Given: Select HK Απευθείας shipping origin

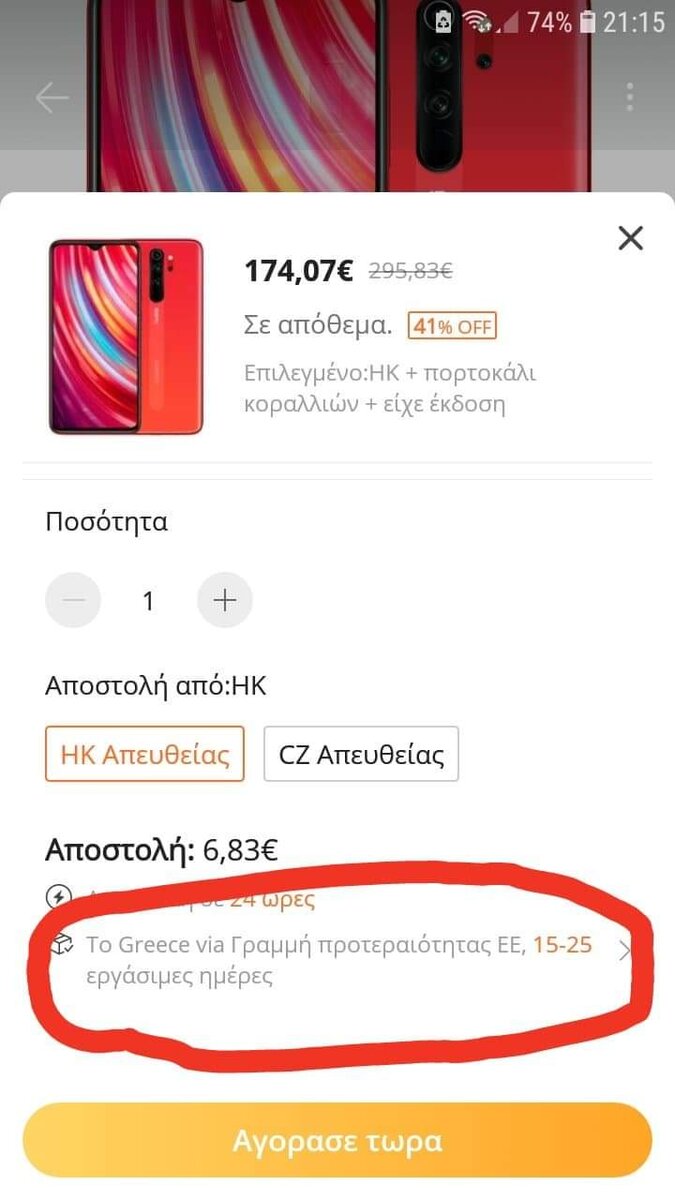Looking at the screenshot, I should click(x=145, y=754).
